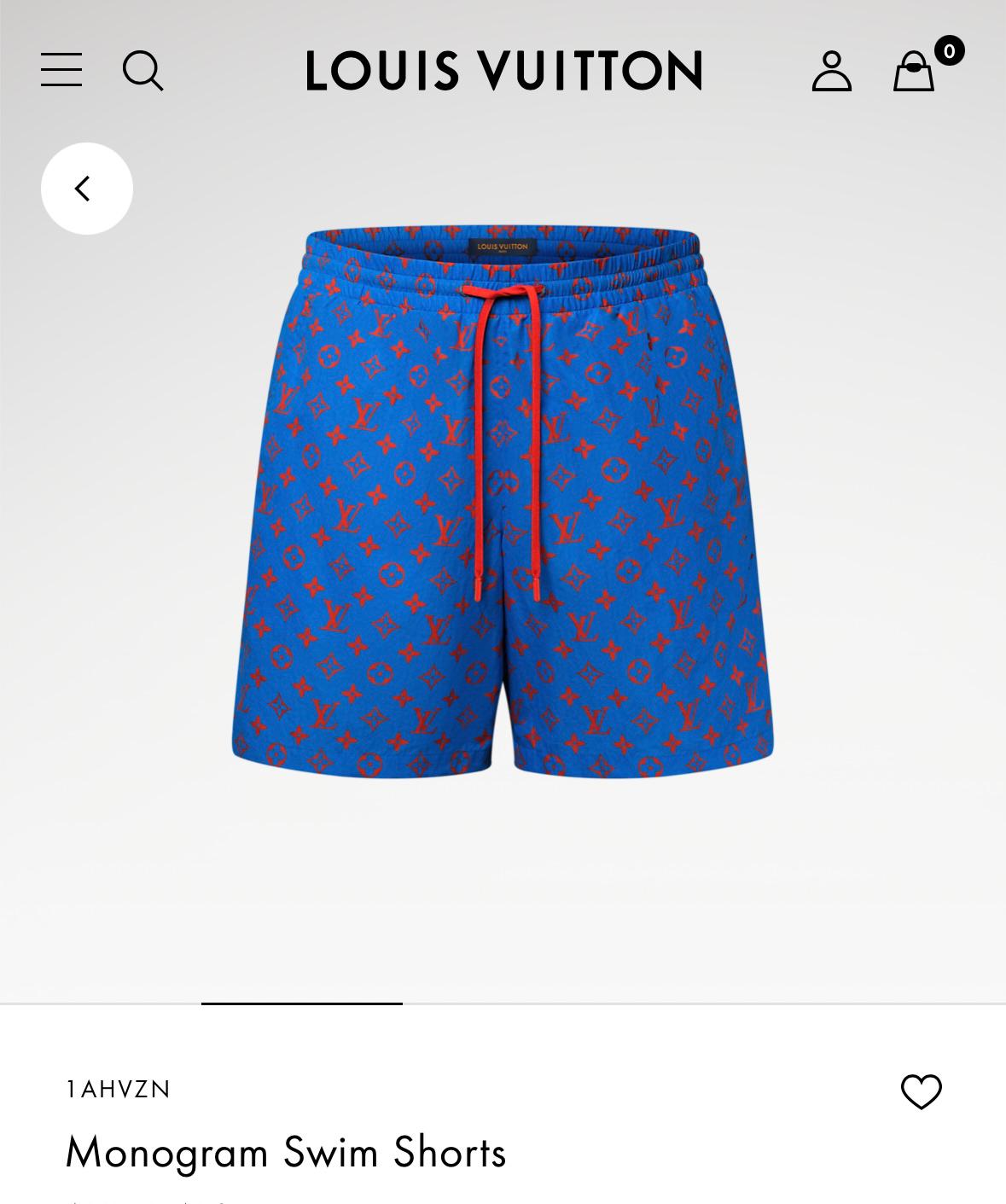The height and width of the screenshot is (1204, 1006).
Task: Tap the back chevron arrow
Action: (x=85, y=189)
